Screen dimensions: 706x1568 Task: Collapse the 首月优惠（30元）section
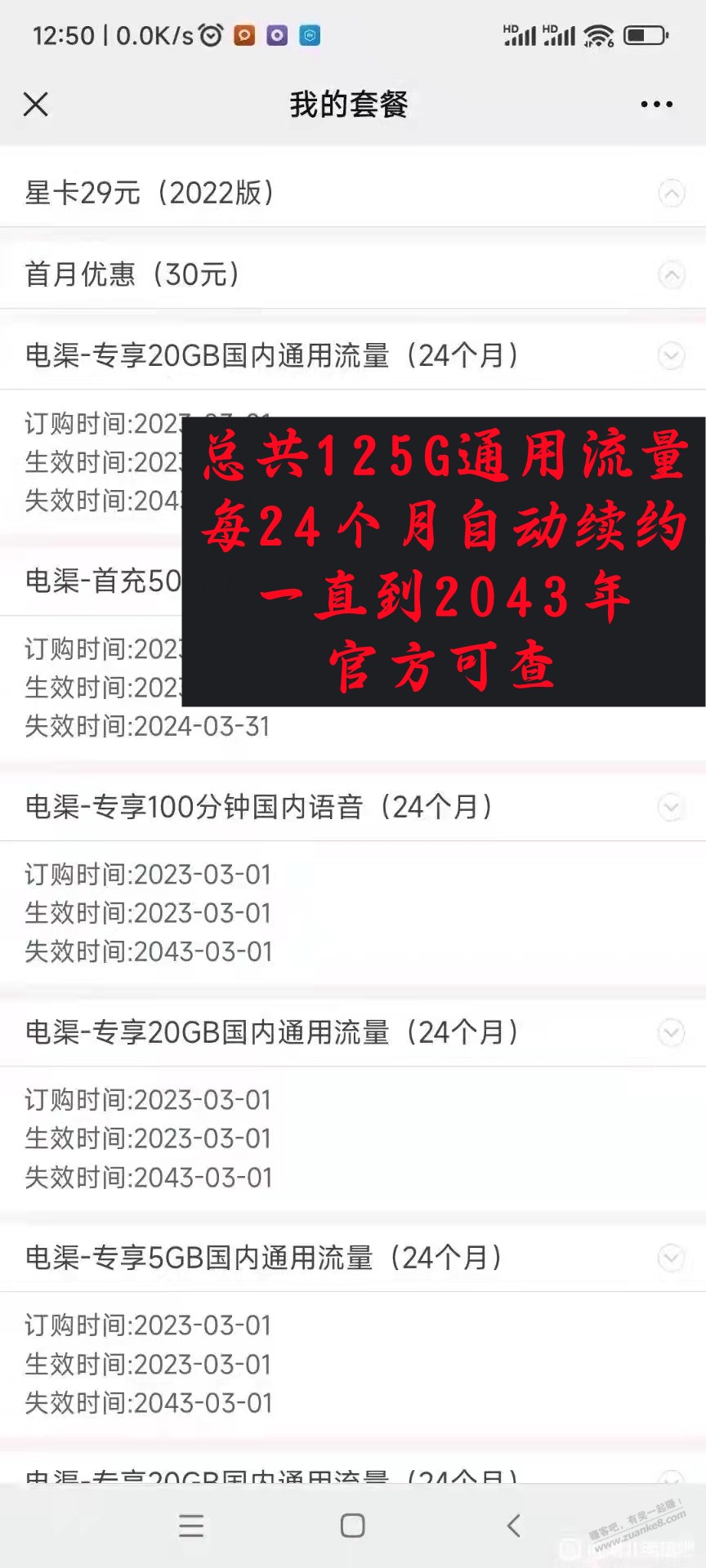(x=671, y=275)
